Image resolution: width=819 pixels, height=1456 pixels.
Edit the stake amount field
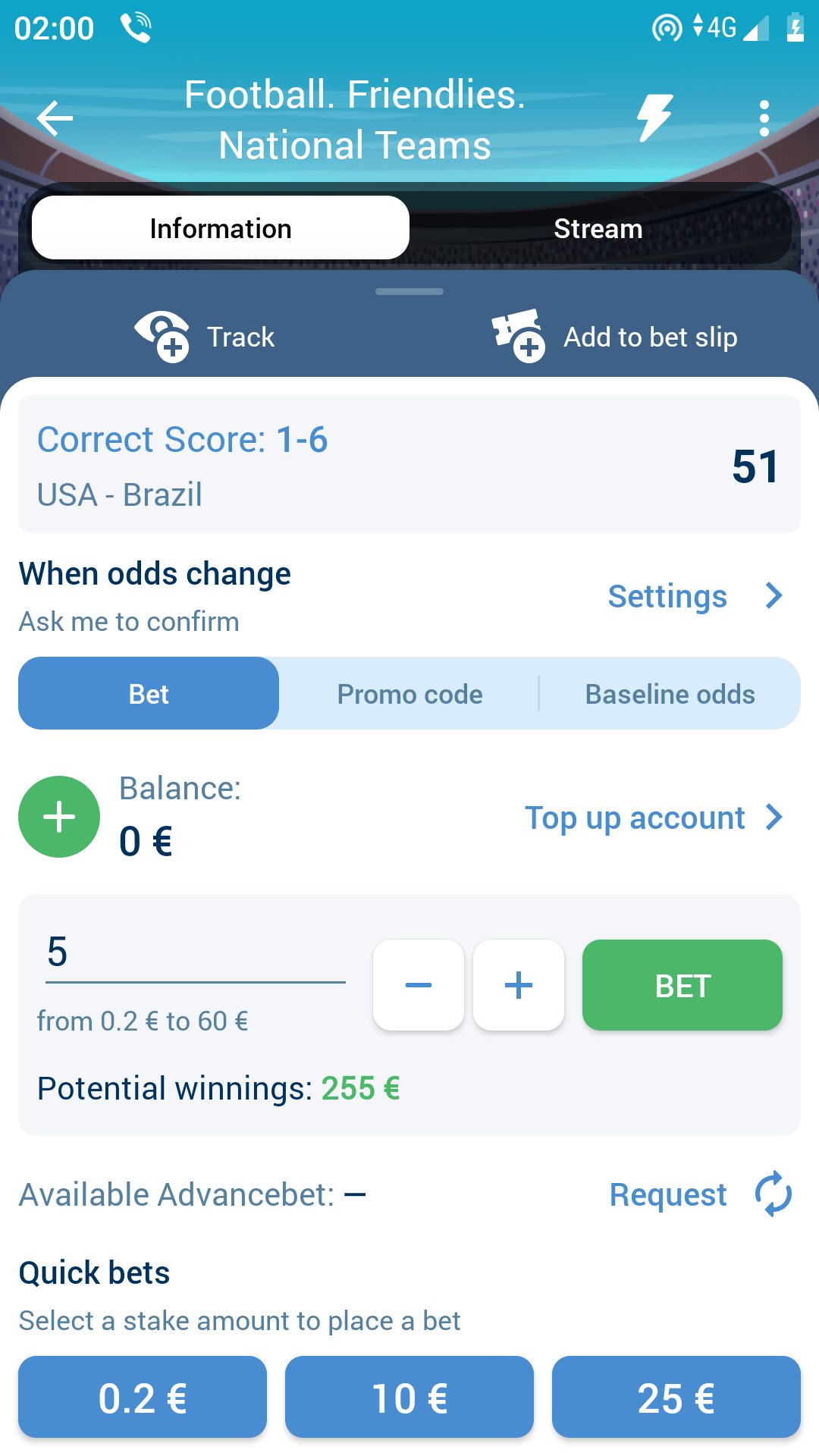[x=195, y=953]
